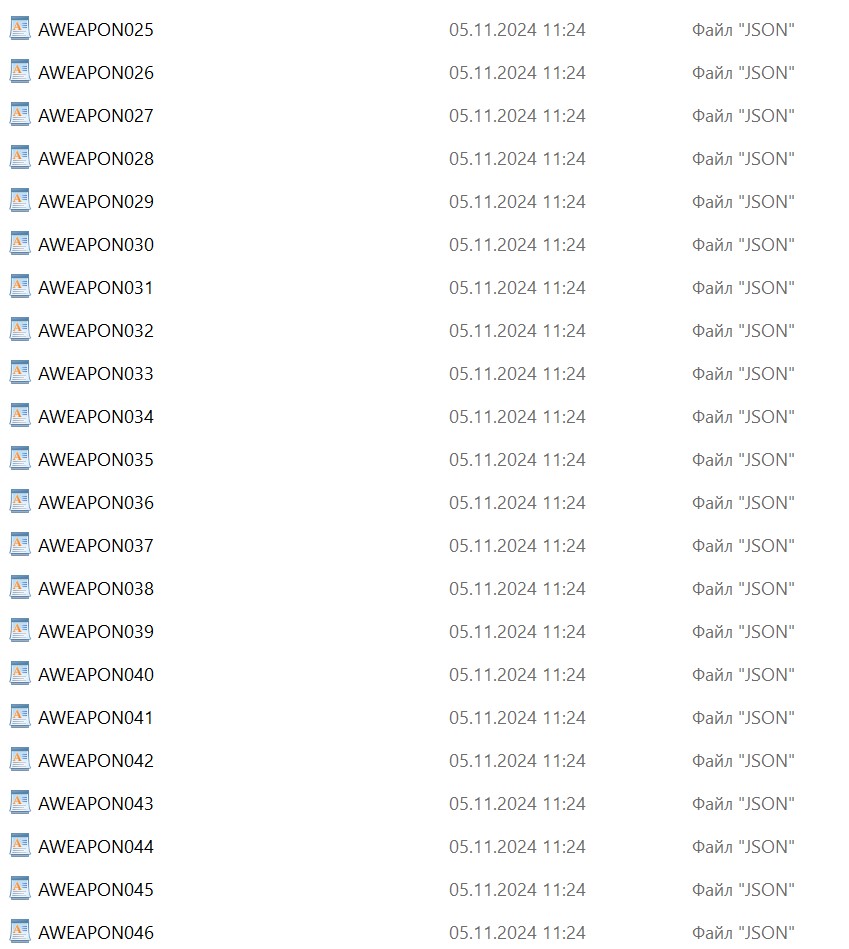Tap the AWEAPON038 entry
The width and height of the screenshot is (849, 949).
tap(96, 589)
